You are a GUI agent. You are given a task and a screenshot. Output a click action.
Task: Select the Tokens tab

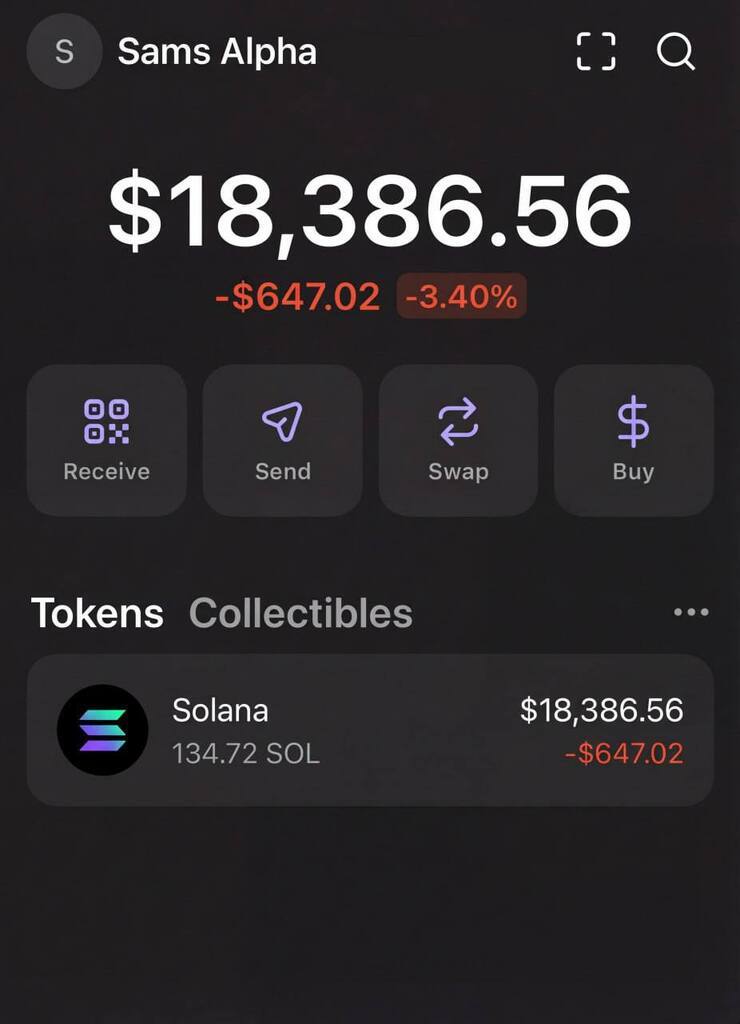tap(97, 613)
